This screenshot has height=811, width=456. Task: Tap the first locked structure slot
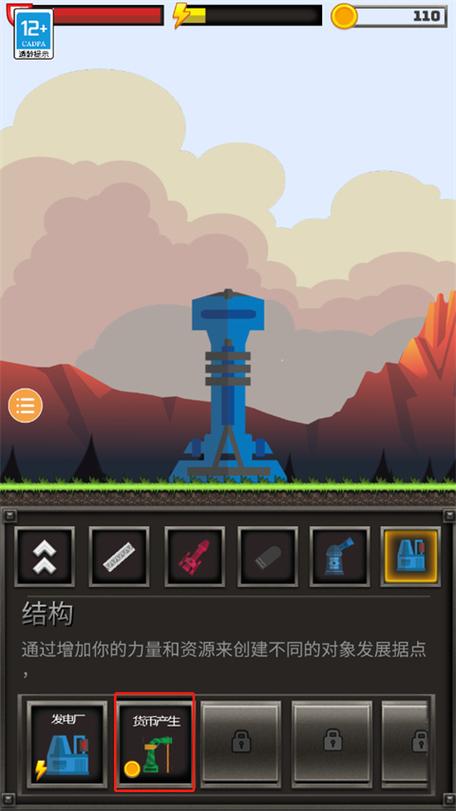[241, 744]
